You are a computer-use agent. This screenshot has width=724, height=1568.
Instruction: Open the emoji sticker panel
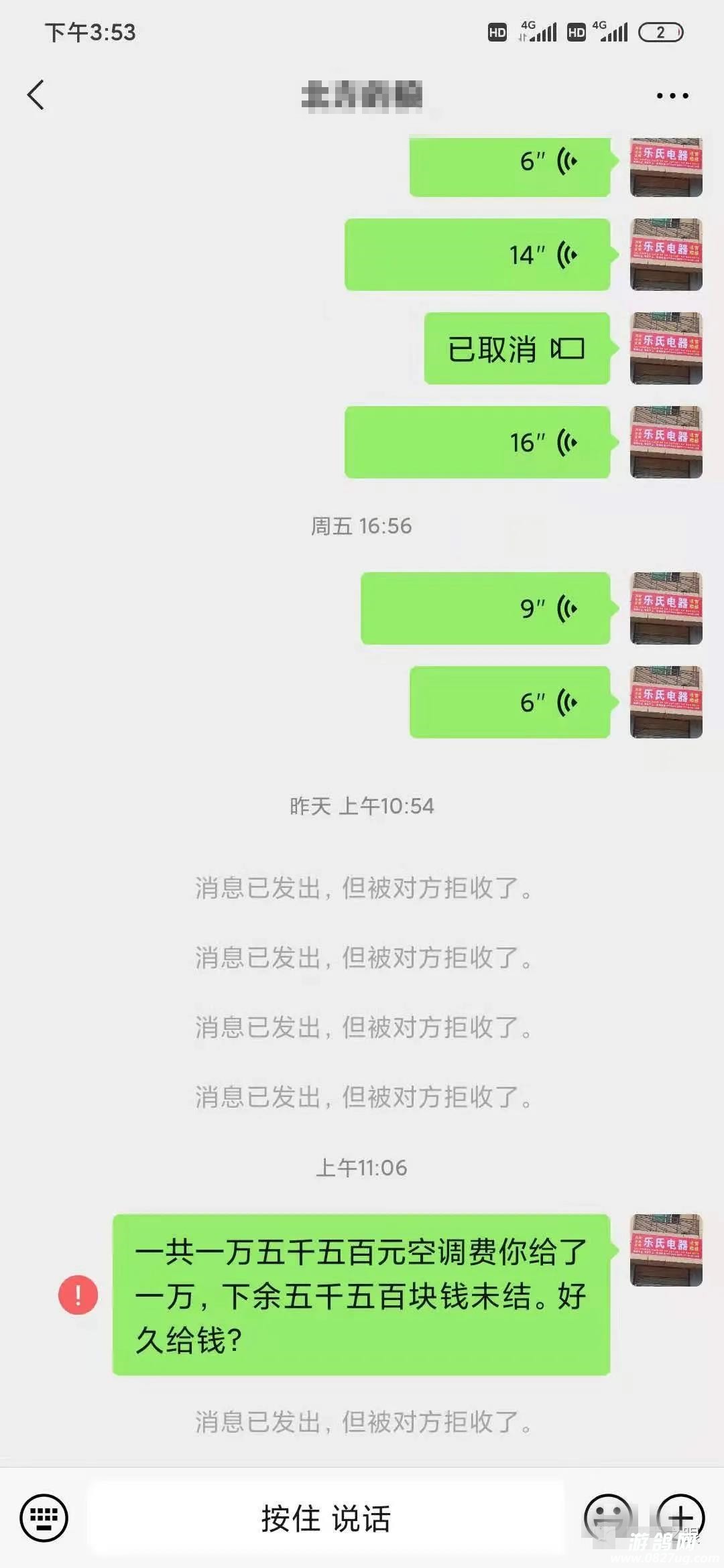(608, 1516)
